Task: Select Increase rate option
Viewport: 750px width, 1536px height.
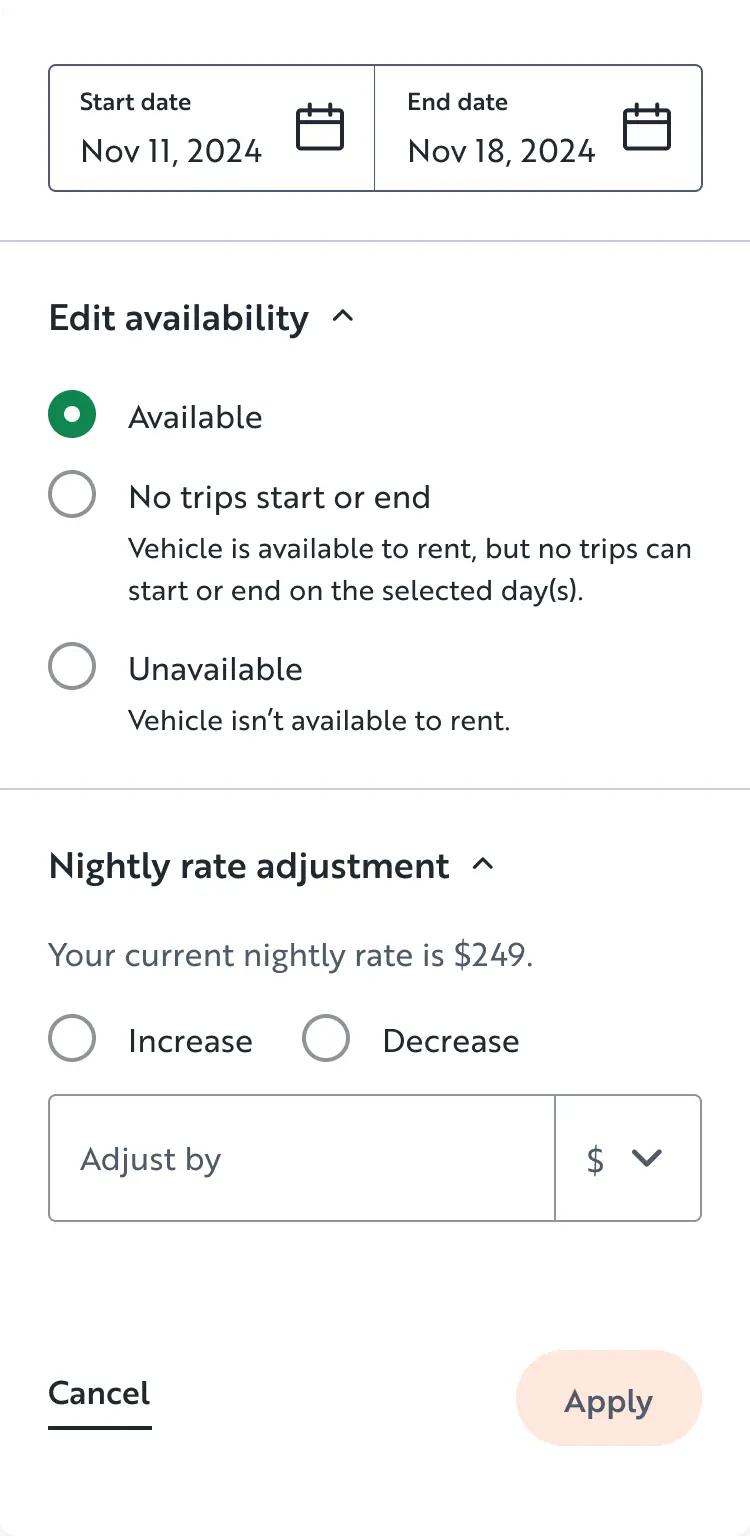Action: [x=72, y=1039]
